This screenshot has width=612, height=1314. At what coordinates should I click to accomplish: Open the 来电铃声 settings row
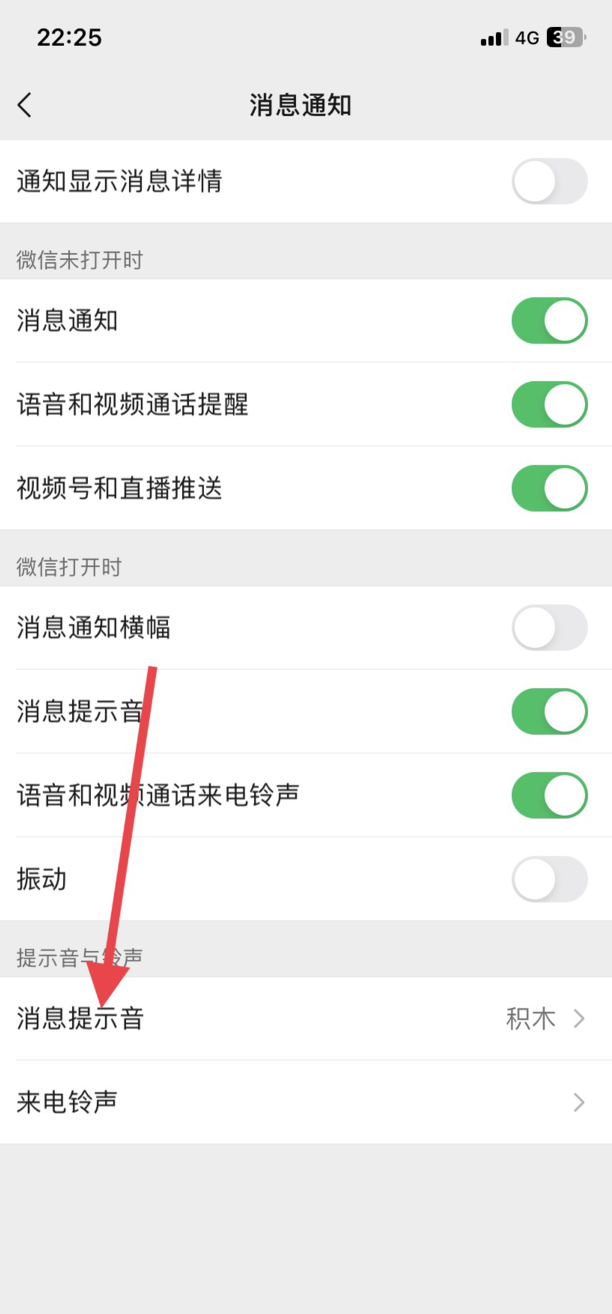tap(306, 1103)
